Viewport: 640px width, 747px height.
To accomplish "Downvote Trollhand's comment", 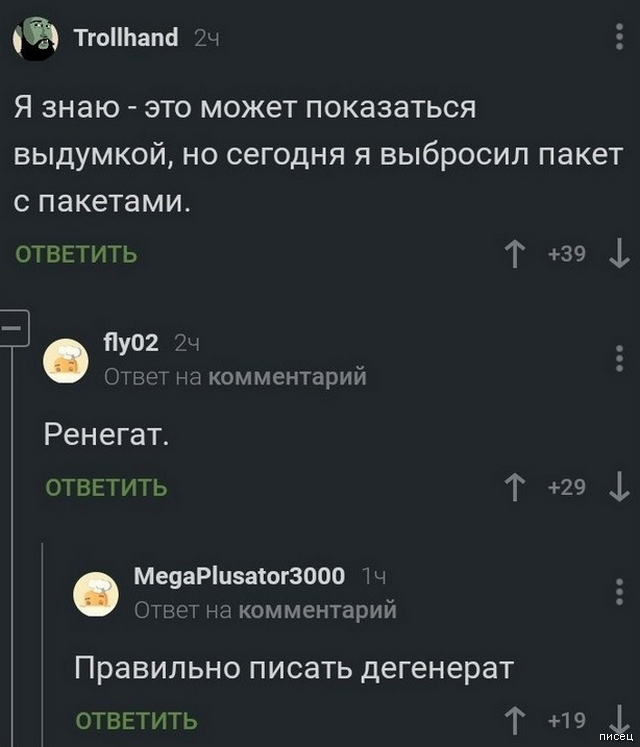I will 619,254.
